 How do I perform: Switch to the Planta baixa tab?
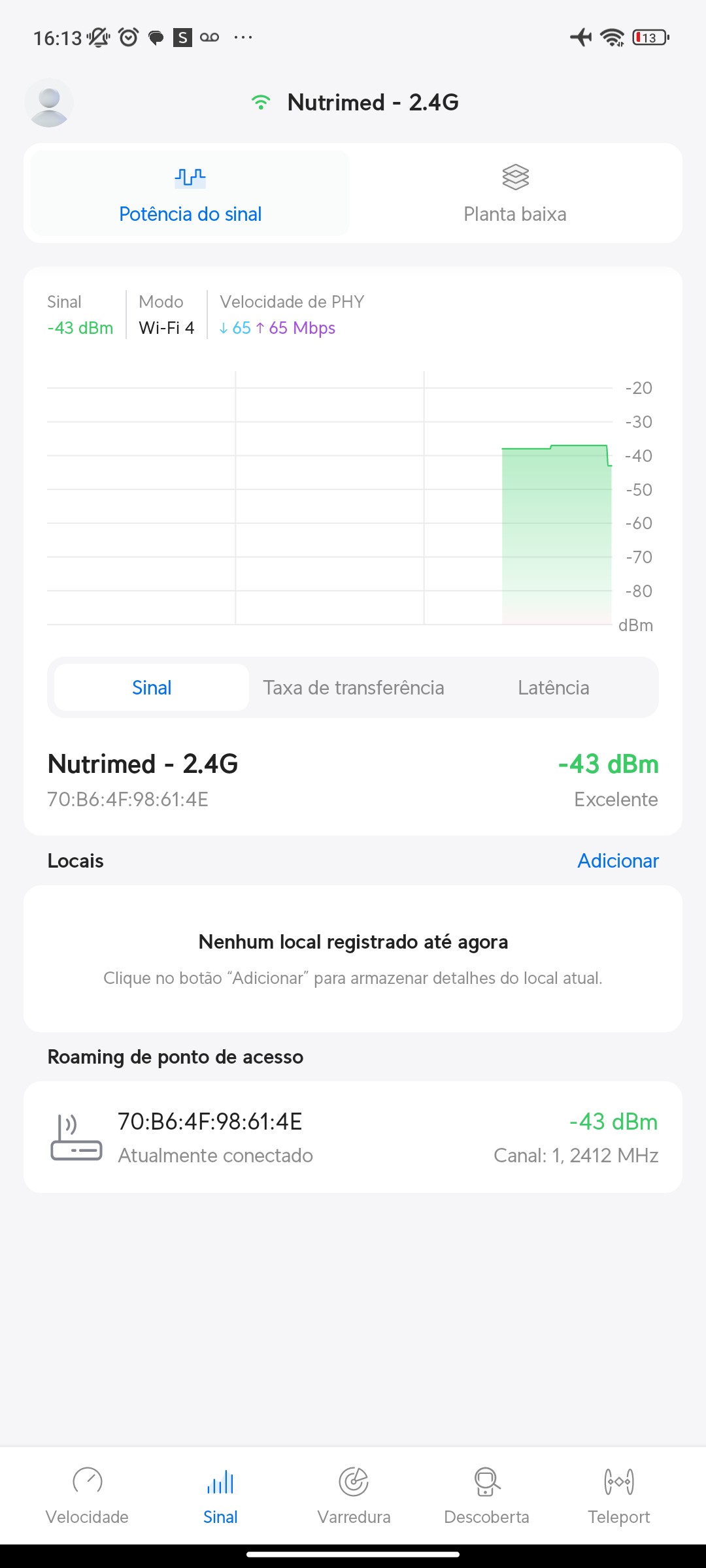click(515, 193)
